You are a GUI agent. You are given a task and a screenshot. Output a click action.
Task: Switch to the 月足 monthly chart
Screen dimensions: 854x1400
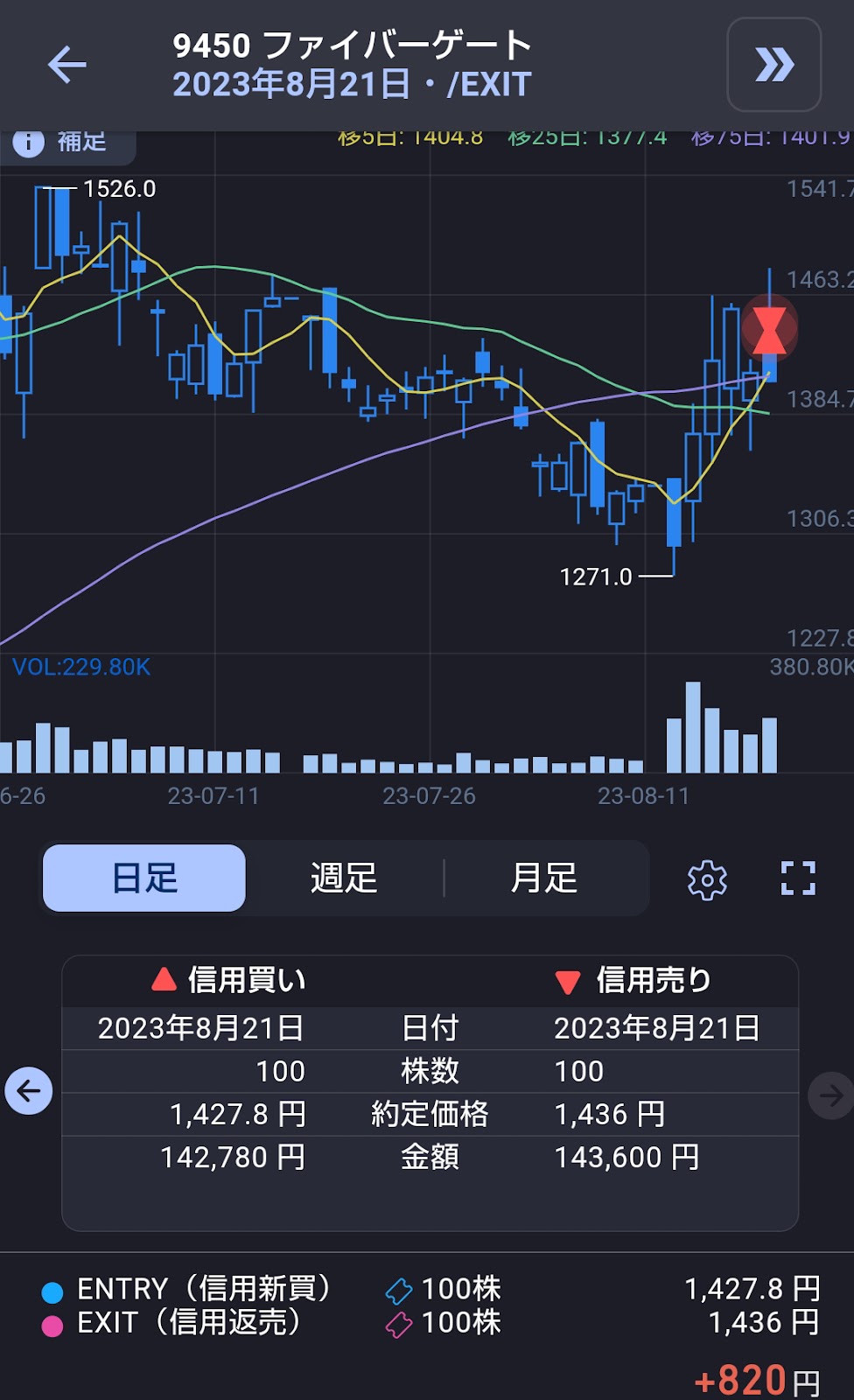click(x=544, y=878)
